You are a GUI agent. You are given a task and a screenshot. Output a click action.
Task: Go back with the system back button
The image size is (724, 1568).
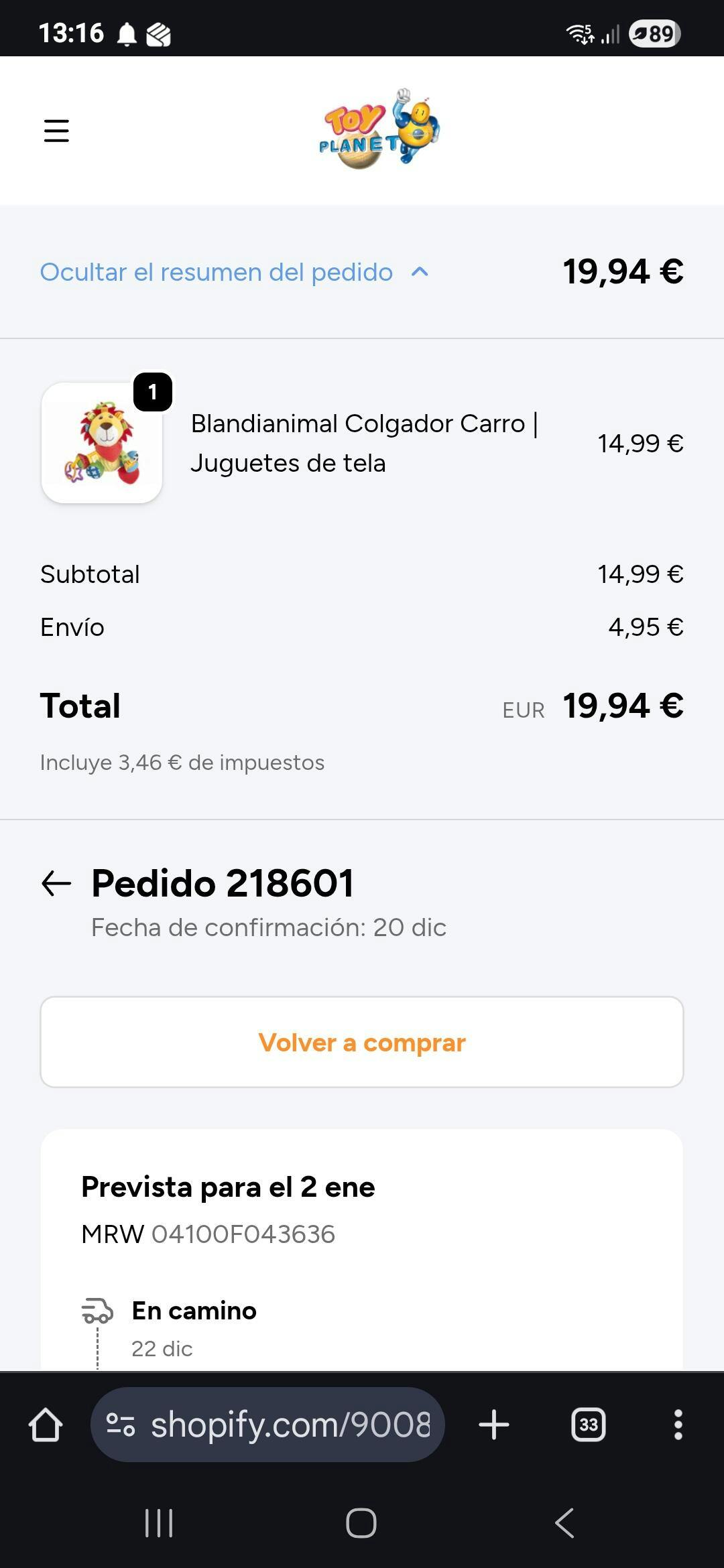point(564,1523)
